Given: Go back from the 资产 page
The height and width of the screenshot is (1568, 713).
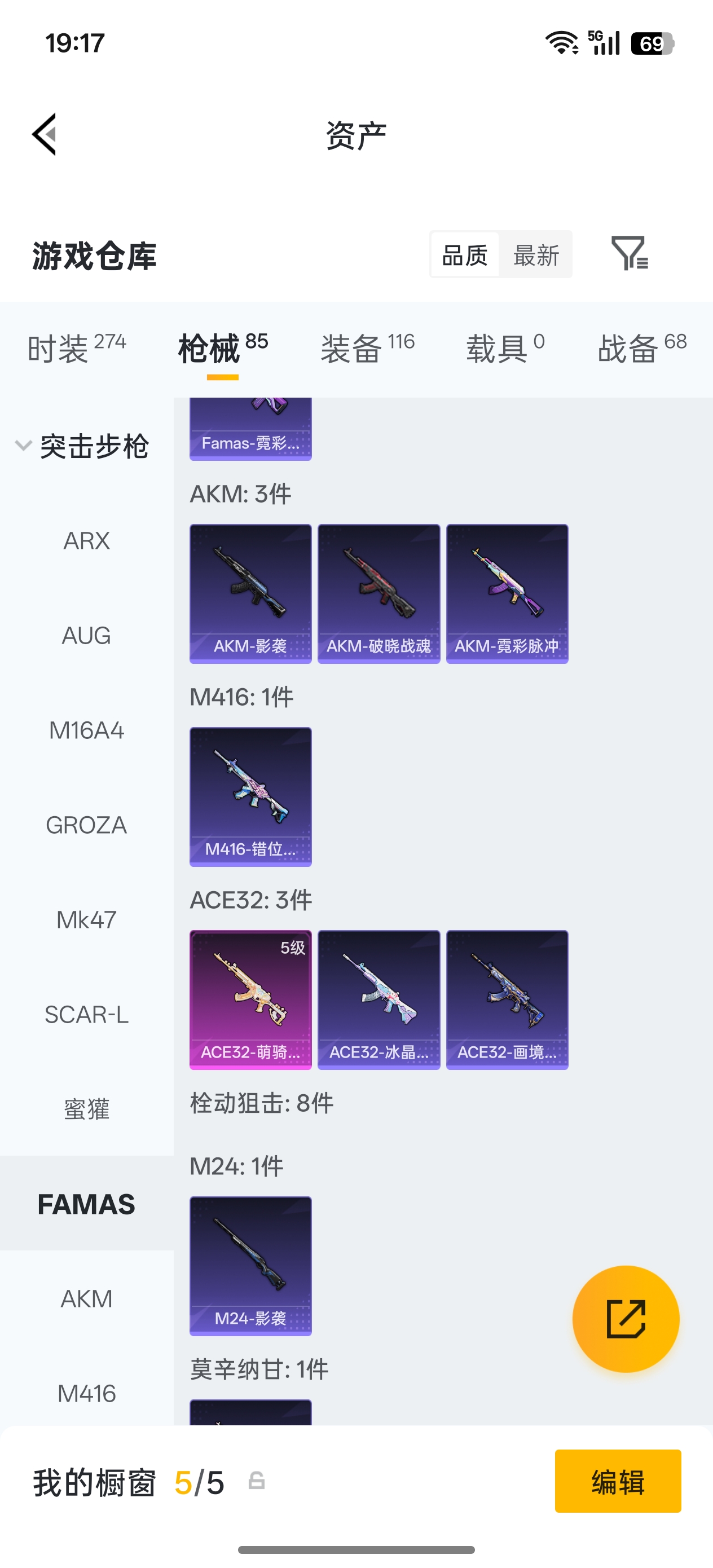Looking at the screenshot, I should click(45, 134).
